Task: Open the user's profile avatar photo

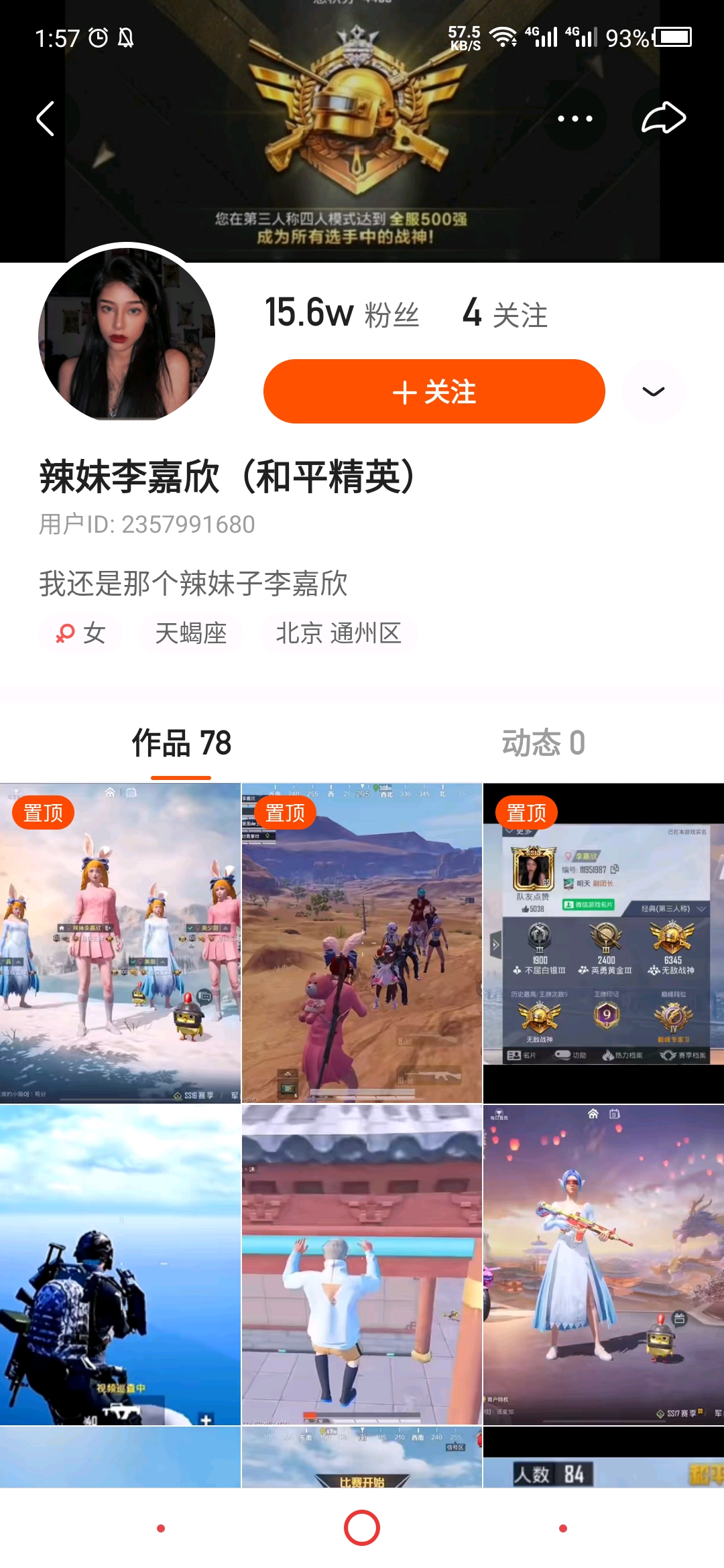Action: pos(127,333)
